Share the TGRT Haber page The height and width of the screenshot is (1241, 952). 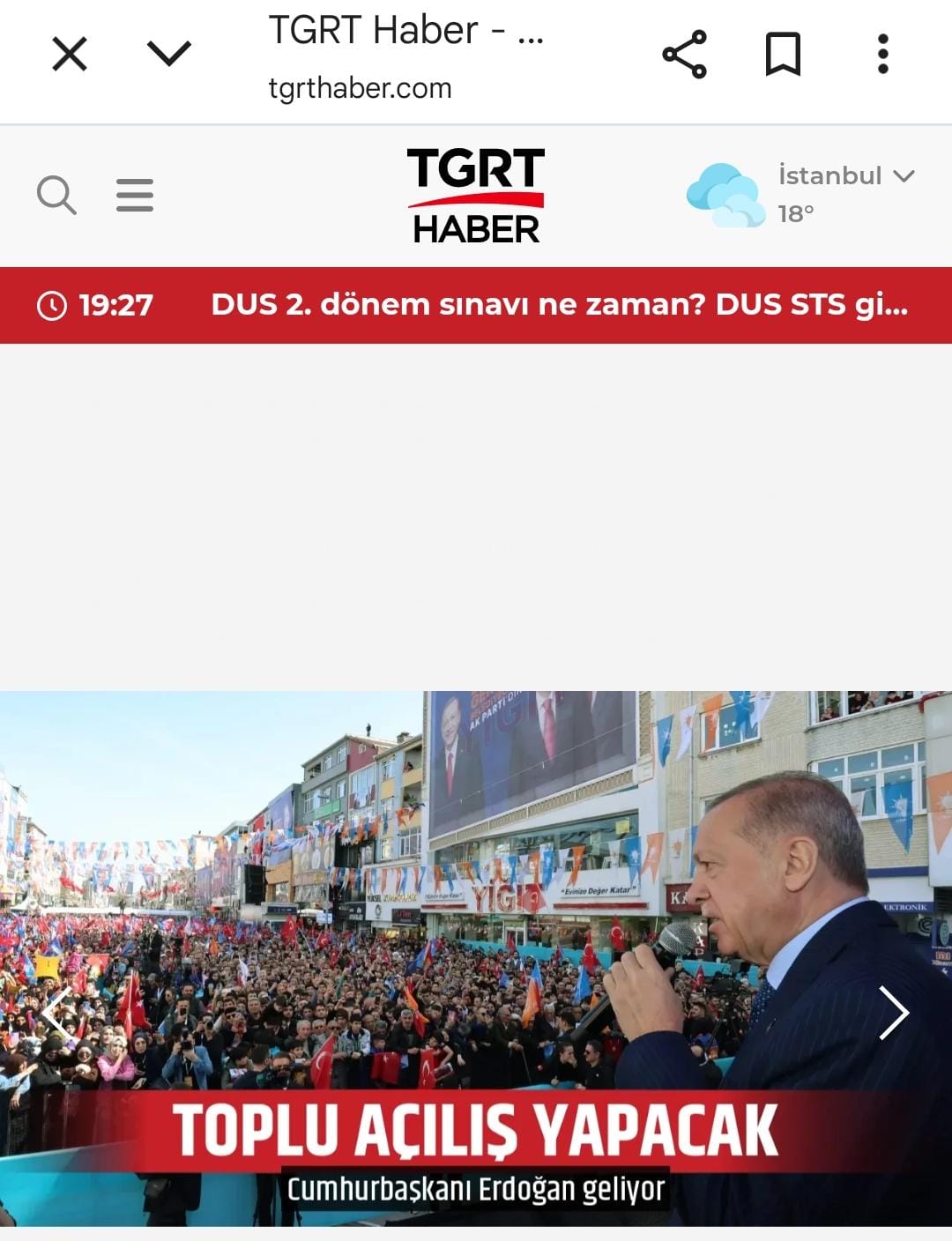click(x=684, y=54)
